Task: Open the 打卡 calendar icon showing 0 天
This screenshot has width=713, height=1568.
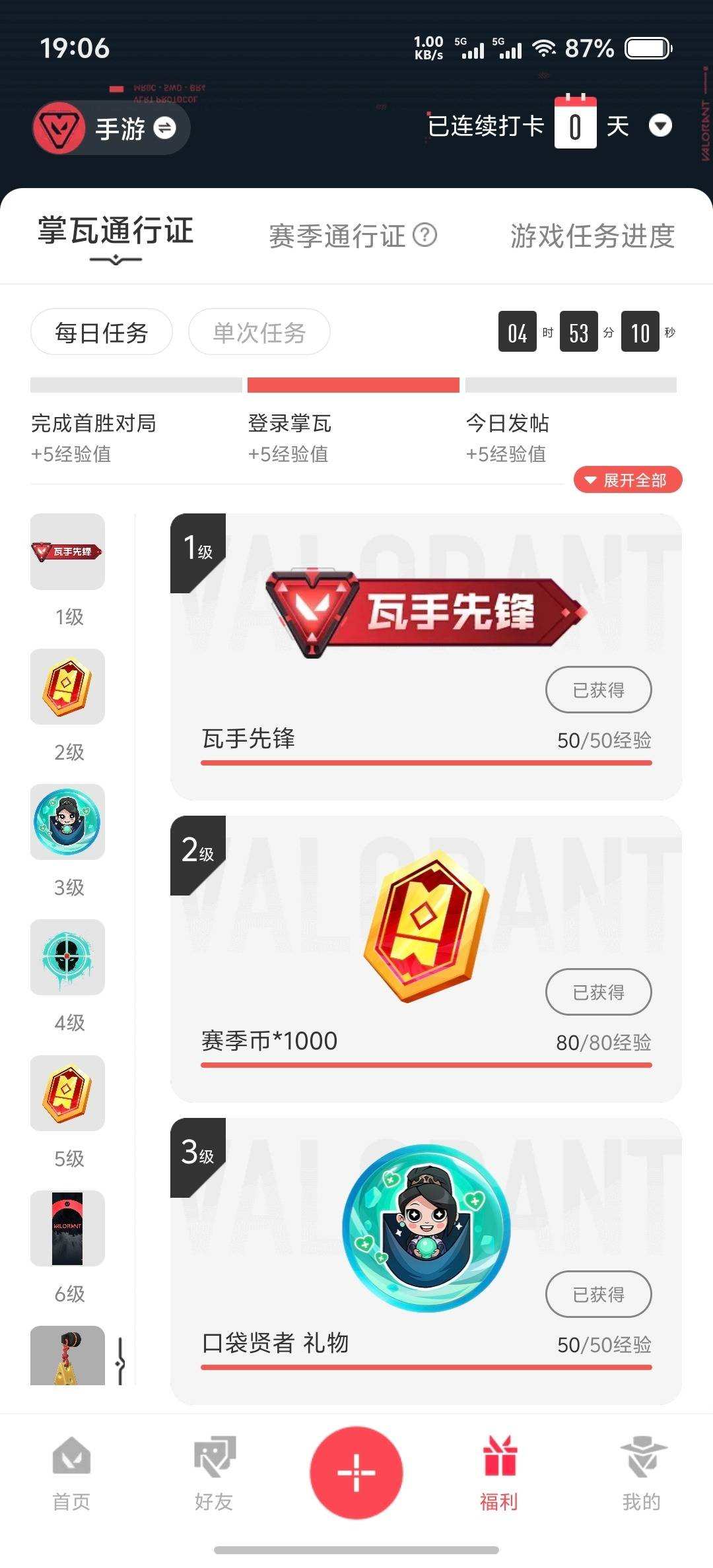Action: (577, 123)
